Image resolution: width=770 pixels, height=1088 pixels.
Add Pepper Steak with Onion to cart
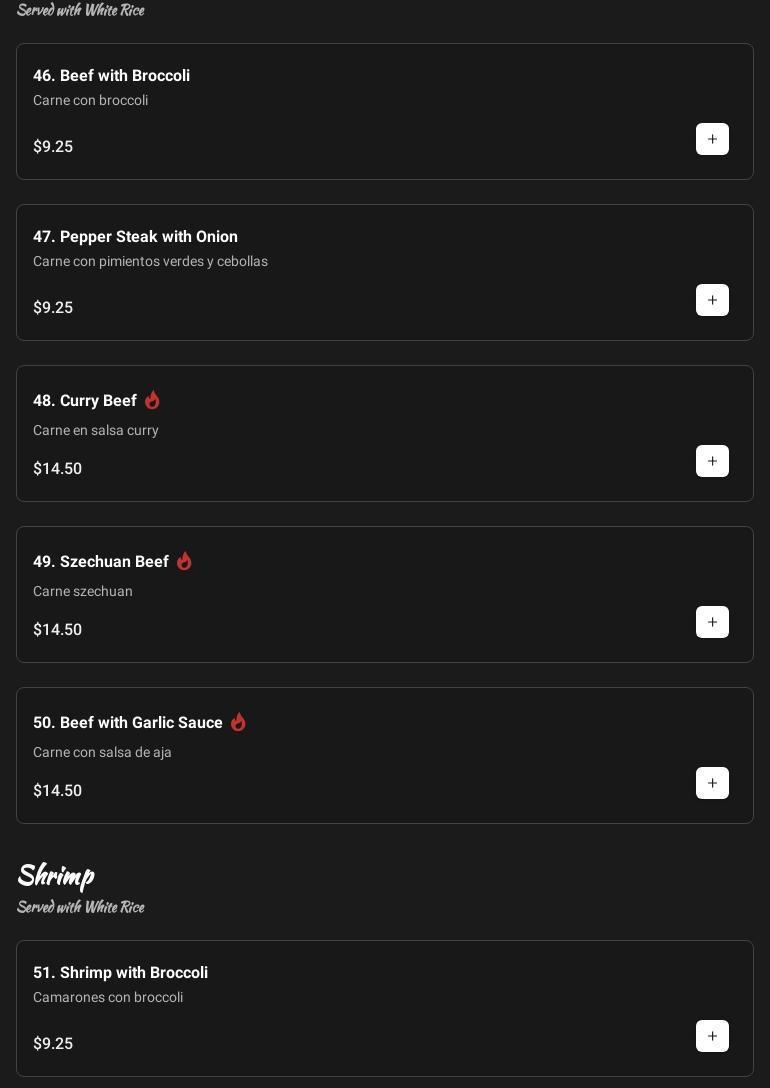(712, 300)
